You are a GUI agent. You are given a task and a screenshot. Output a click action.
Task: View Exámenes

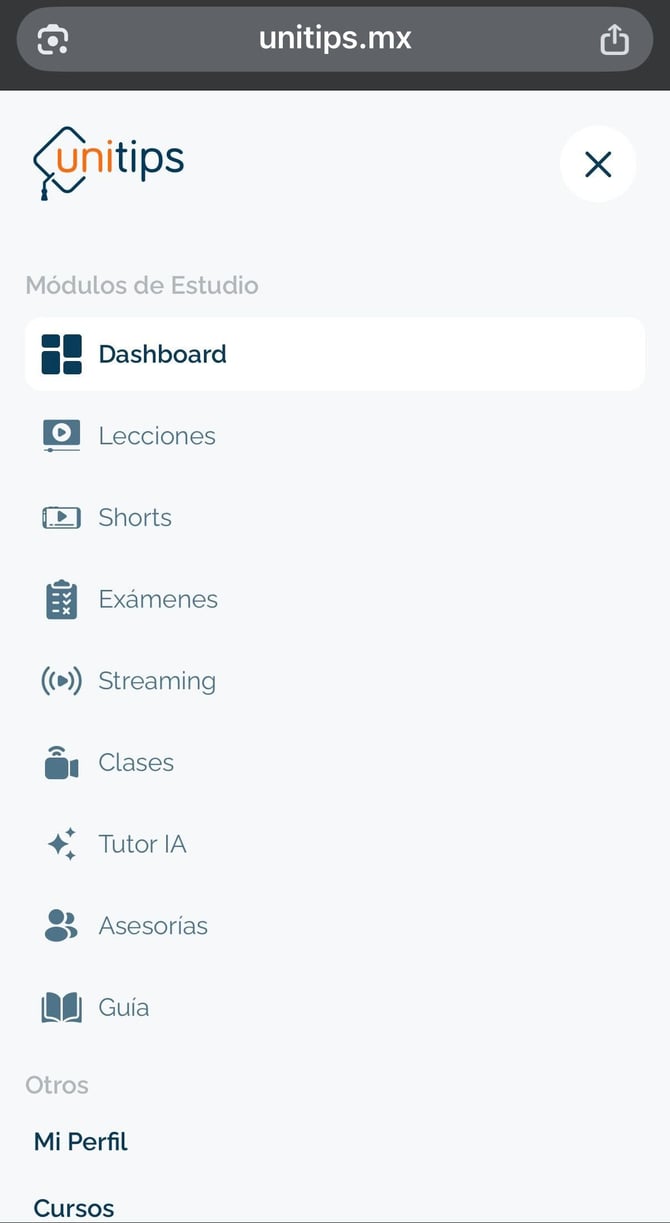(x=157, y=600)
